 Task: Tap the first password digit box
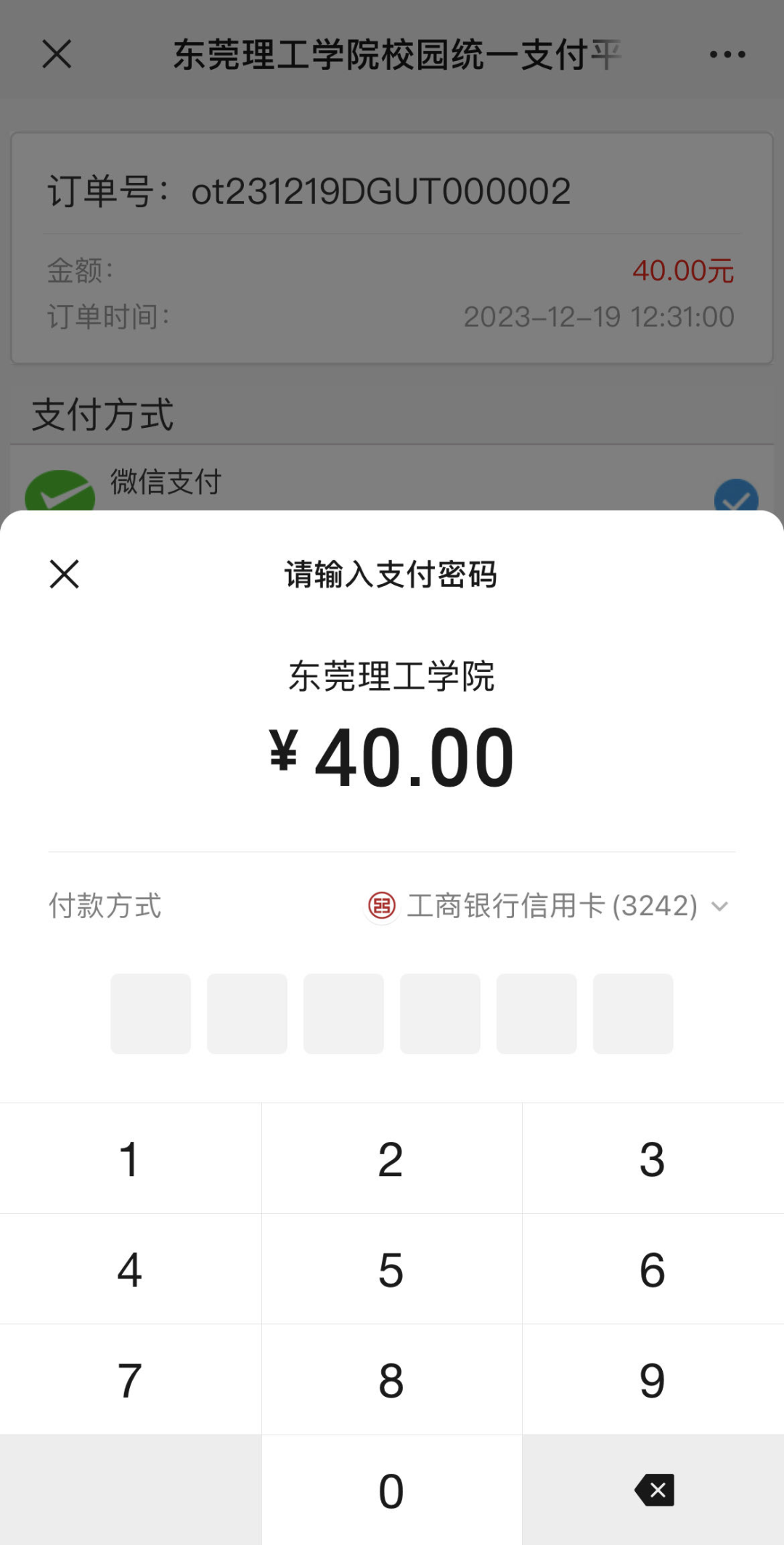click(150, 1013)
